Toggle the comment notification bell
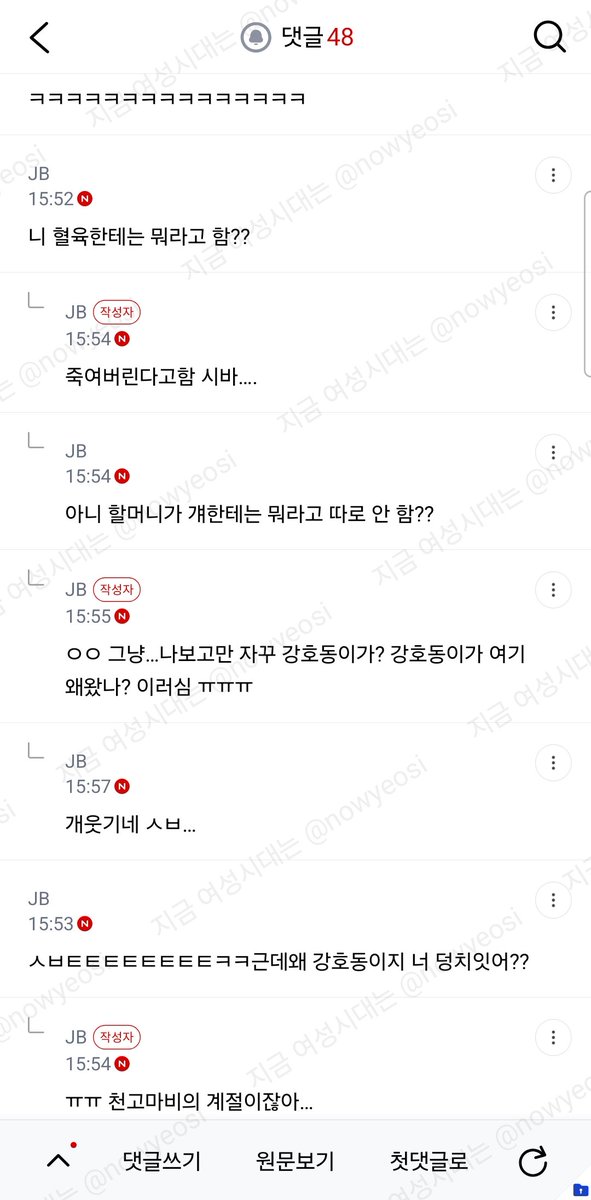 tap(257, 38)
